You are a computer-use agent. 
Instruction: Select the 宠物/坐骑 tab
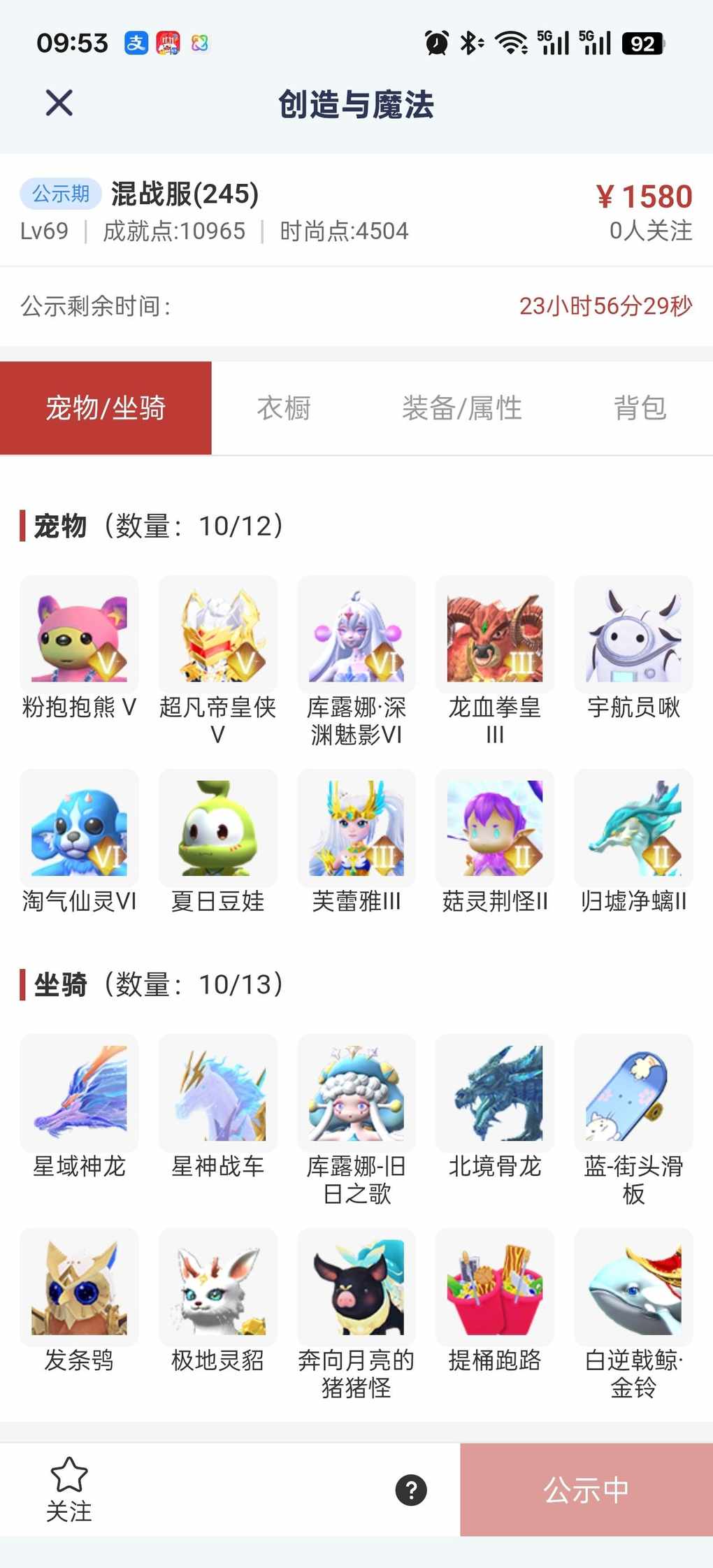[106, 408]
